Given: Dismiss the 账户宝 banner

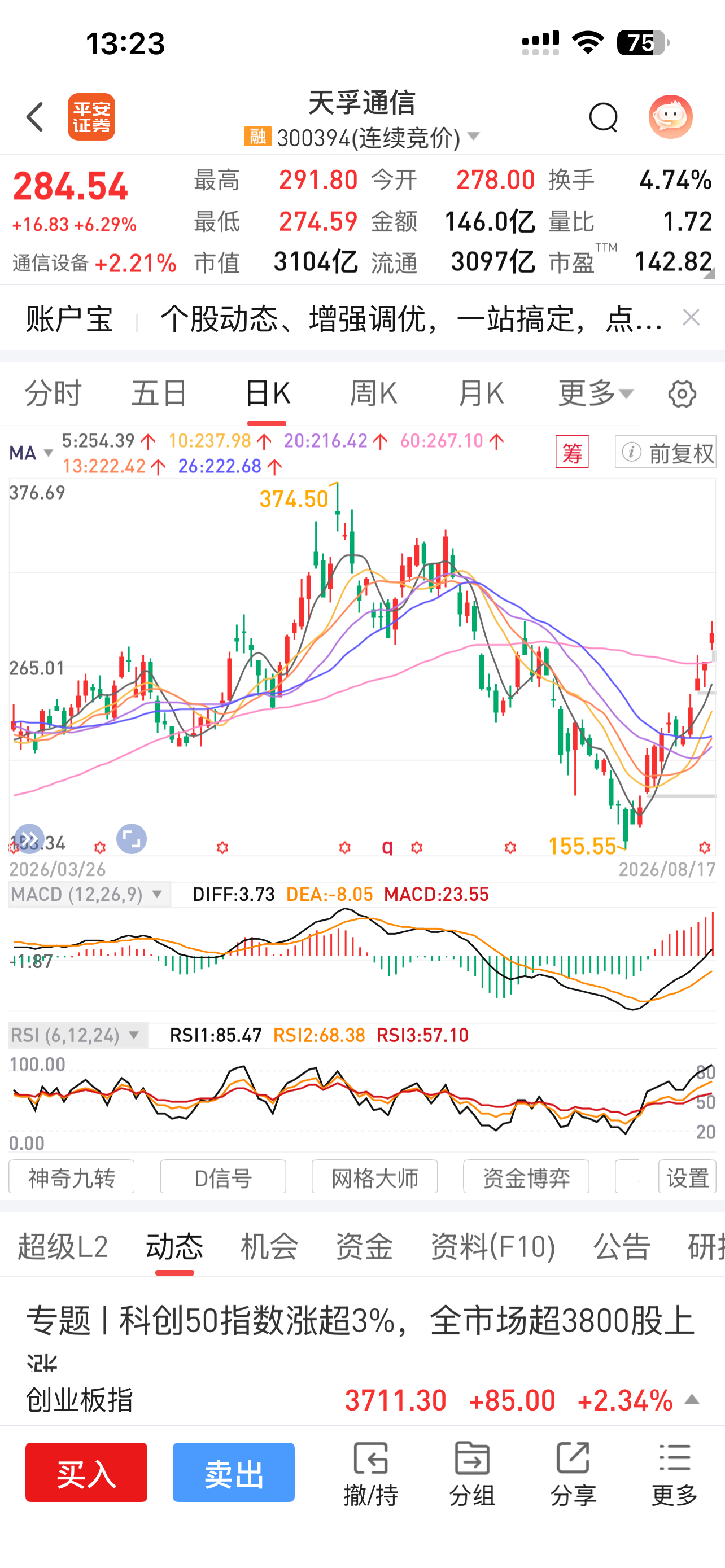Looking at the screenshot, I should click(691, 318).
